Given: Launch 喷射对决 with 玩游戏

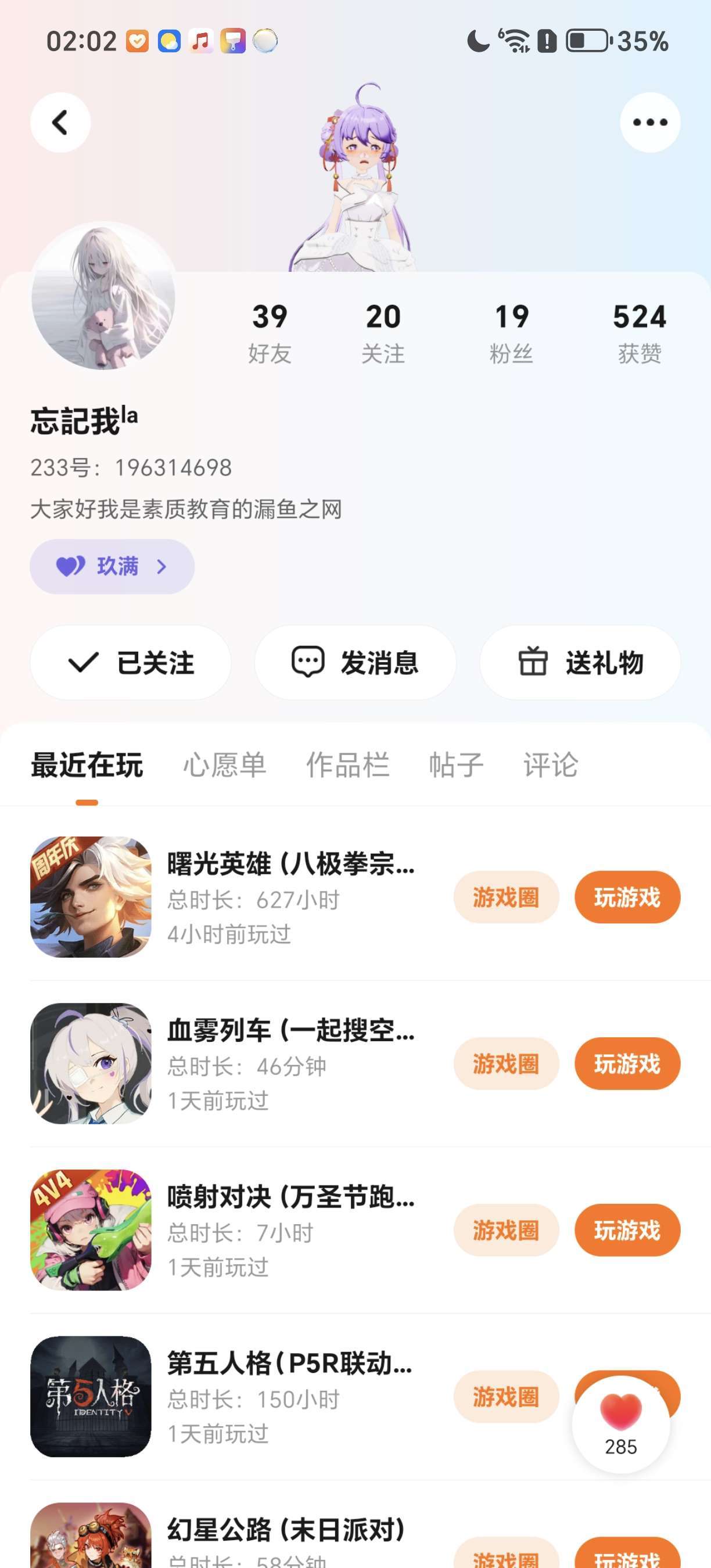Looking at the screenshot, I should pyautogui.click(x=627, y=1230).
